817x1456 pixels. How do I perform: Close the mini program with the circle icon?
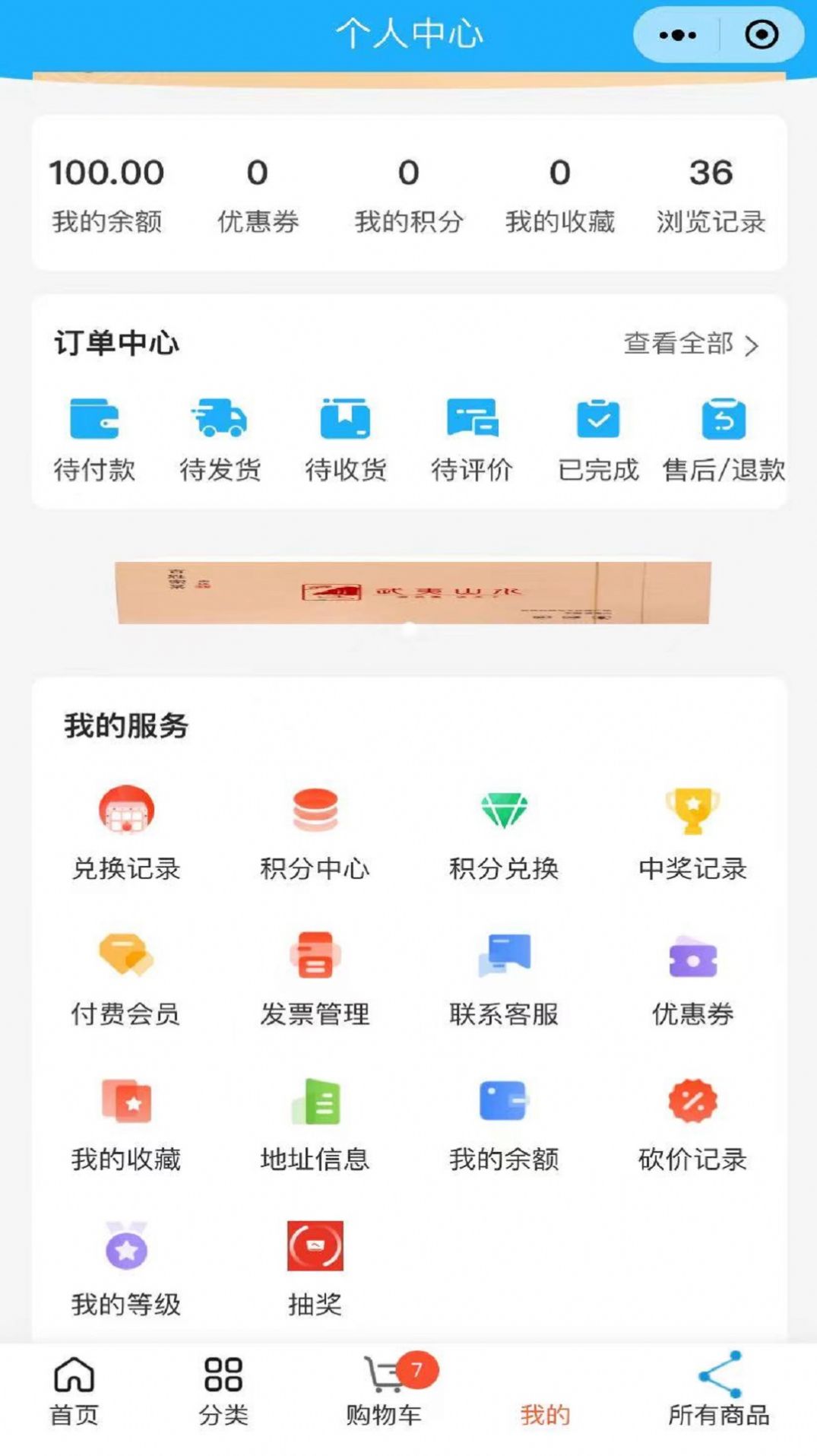762,35
